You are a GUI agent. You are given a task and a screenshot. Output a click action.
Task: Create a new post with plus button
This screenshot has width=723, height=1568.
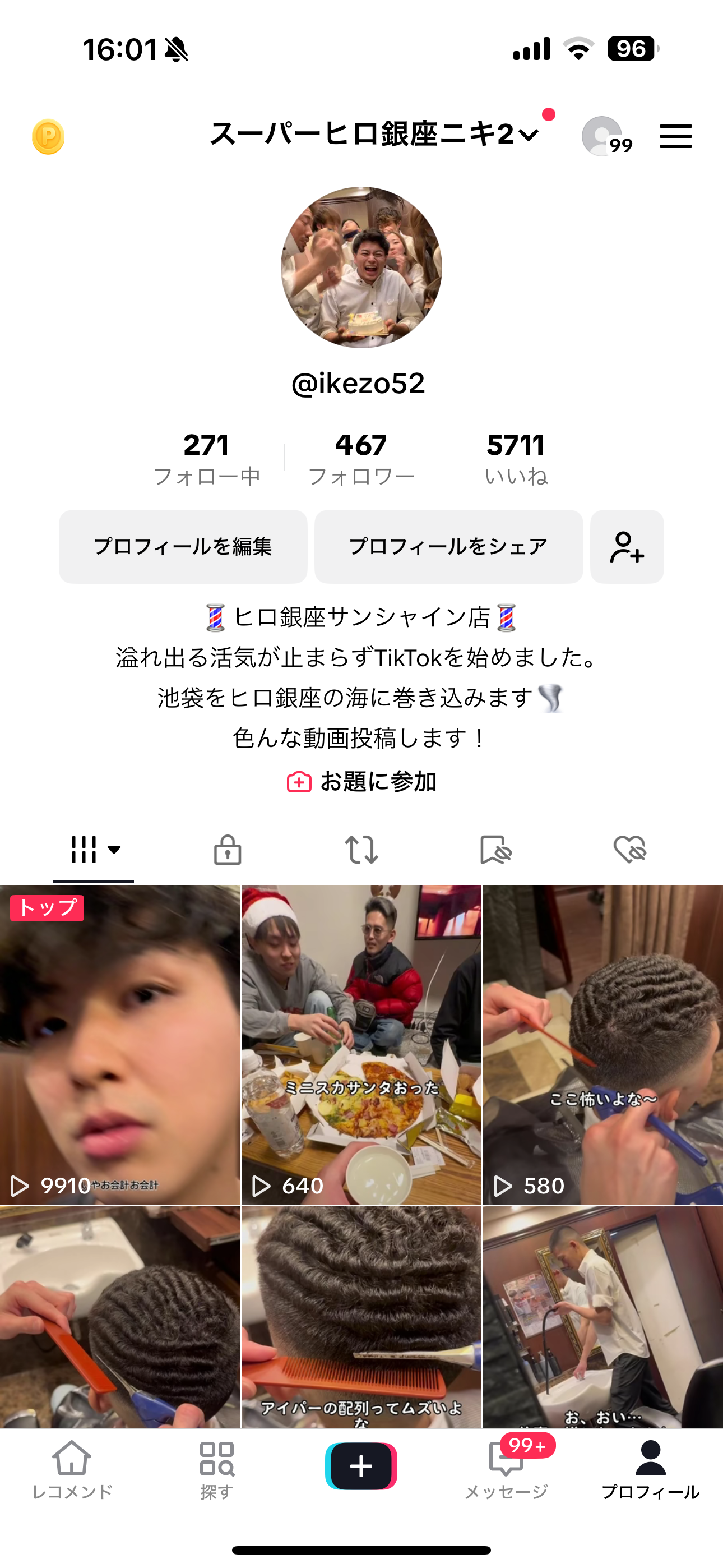361,1466
